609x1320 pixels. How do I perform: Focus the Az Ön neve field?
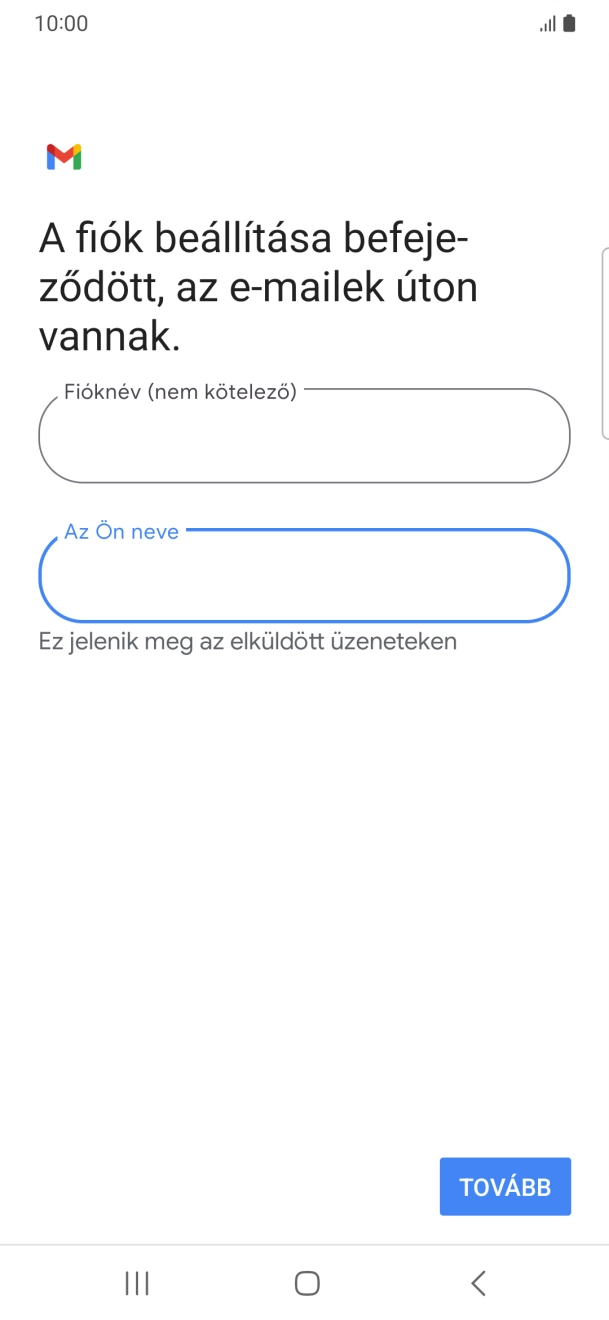(304, 576)
